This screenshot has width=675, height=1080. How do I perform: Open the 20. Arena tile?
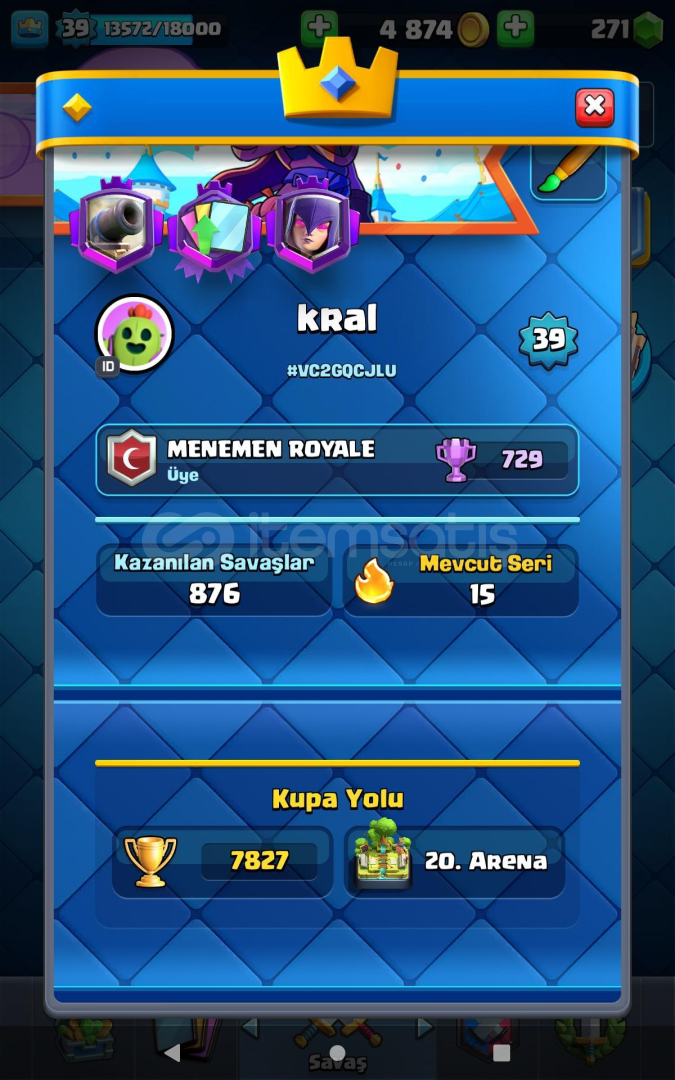[x=455, y=862]
